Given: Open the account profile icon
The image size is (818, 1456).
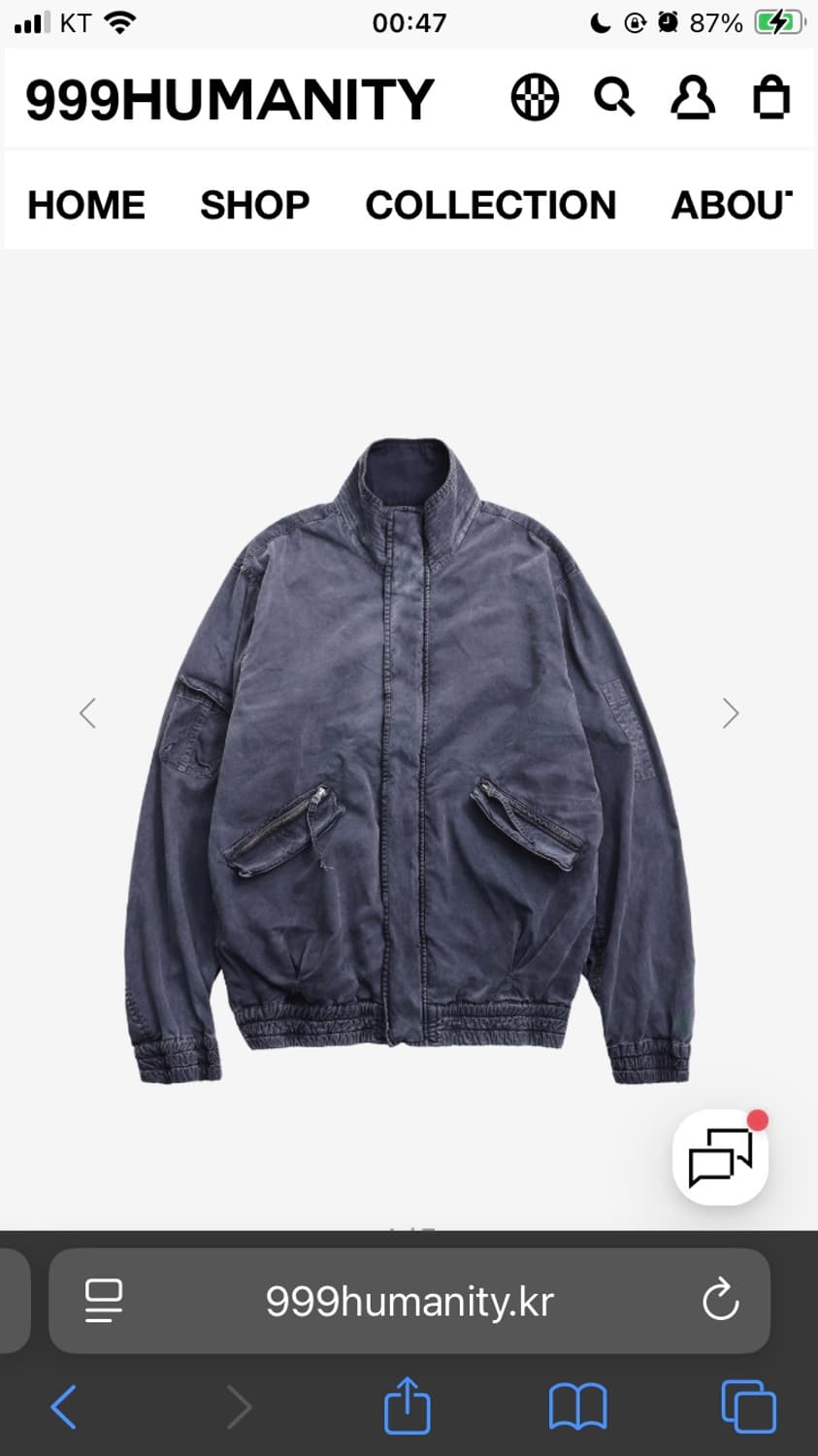Looking at the screenshot, I should point(693,97).
